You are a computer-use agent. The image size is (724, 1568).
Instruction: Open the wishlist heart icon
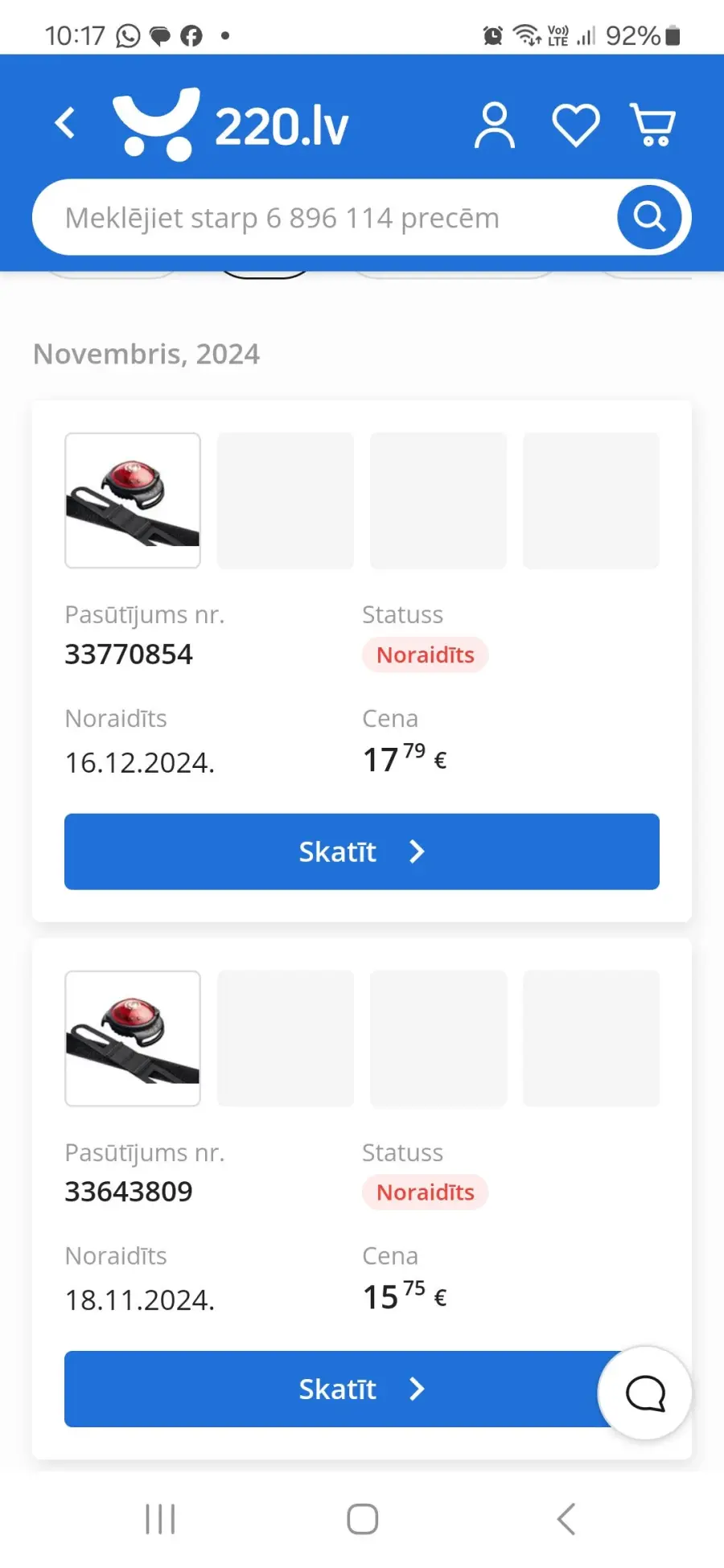(x=575, y=125)
